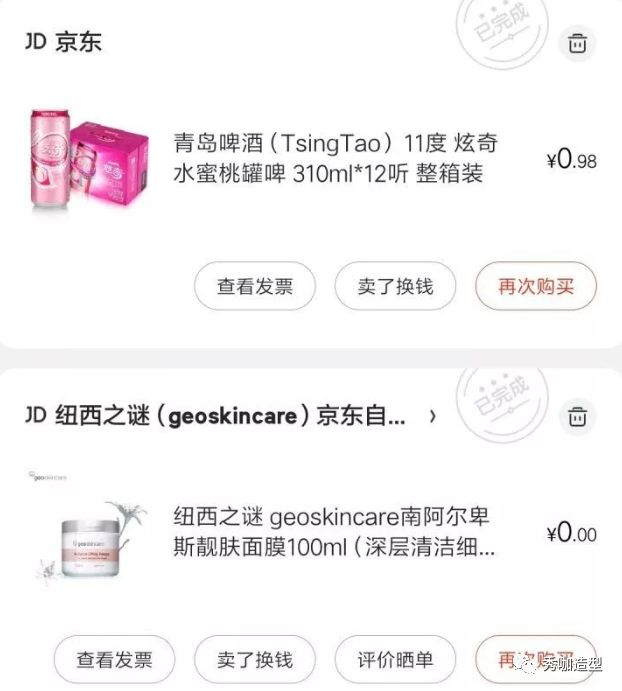Tap 查看发票 for the Tsingtao beer order
The width and height of the screenshot is (622, 691).
pos(255,286)
